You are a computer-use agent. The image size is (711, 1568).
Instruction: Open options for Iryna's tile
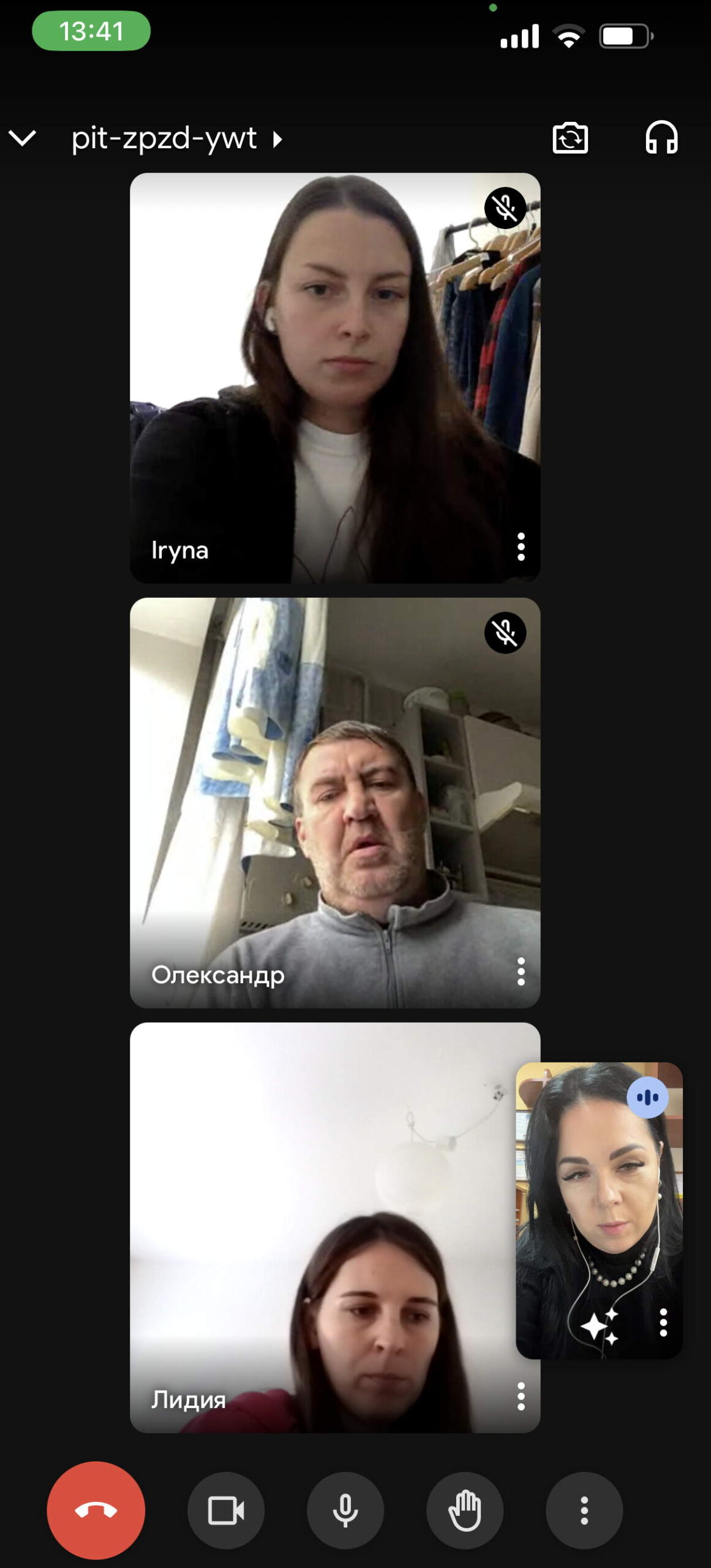pyautogui.click(x=521, y=546)
